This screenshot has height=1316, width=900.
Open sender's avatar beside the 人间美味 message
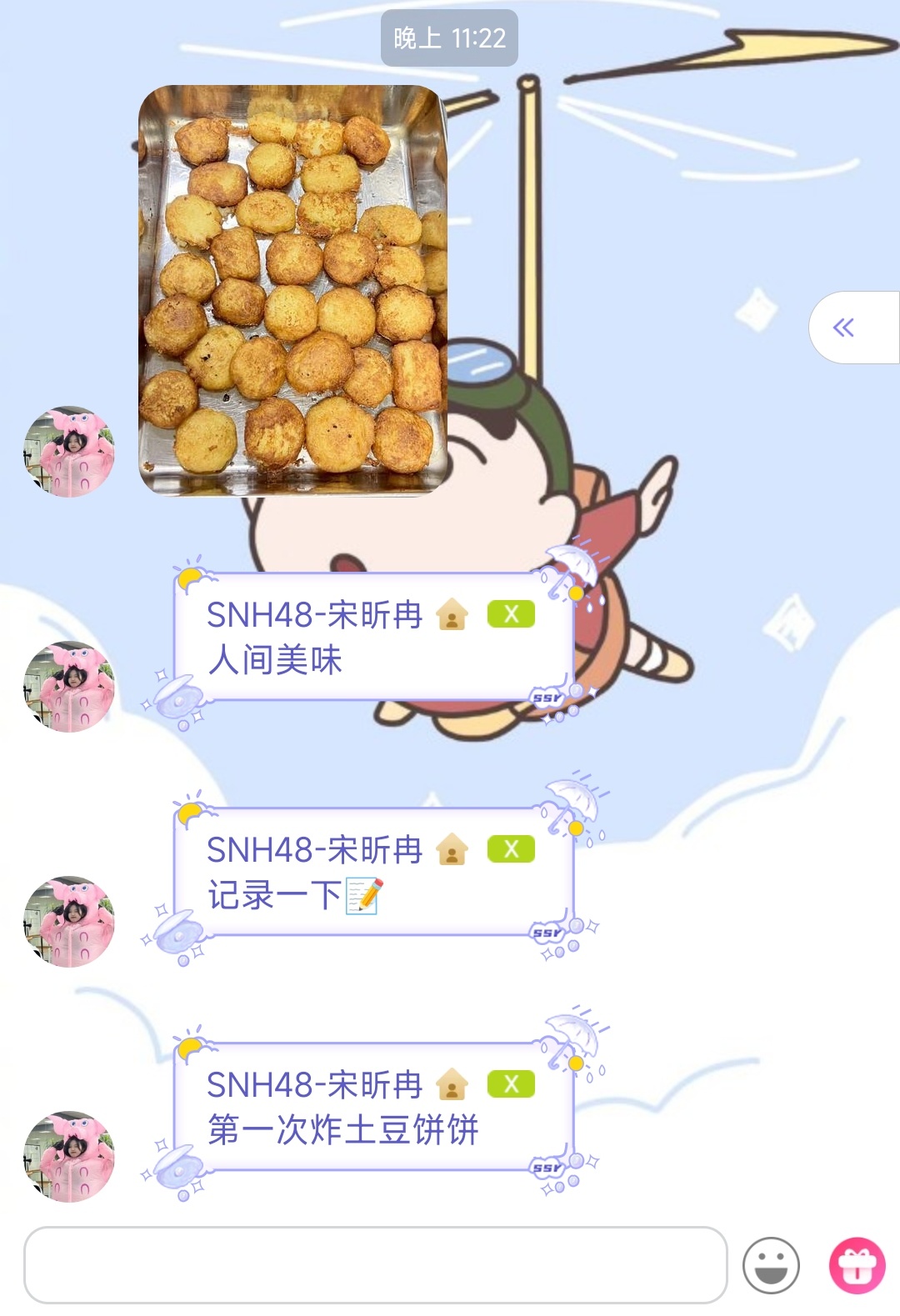(69, 687)
